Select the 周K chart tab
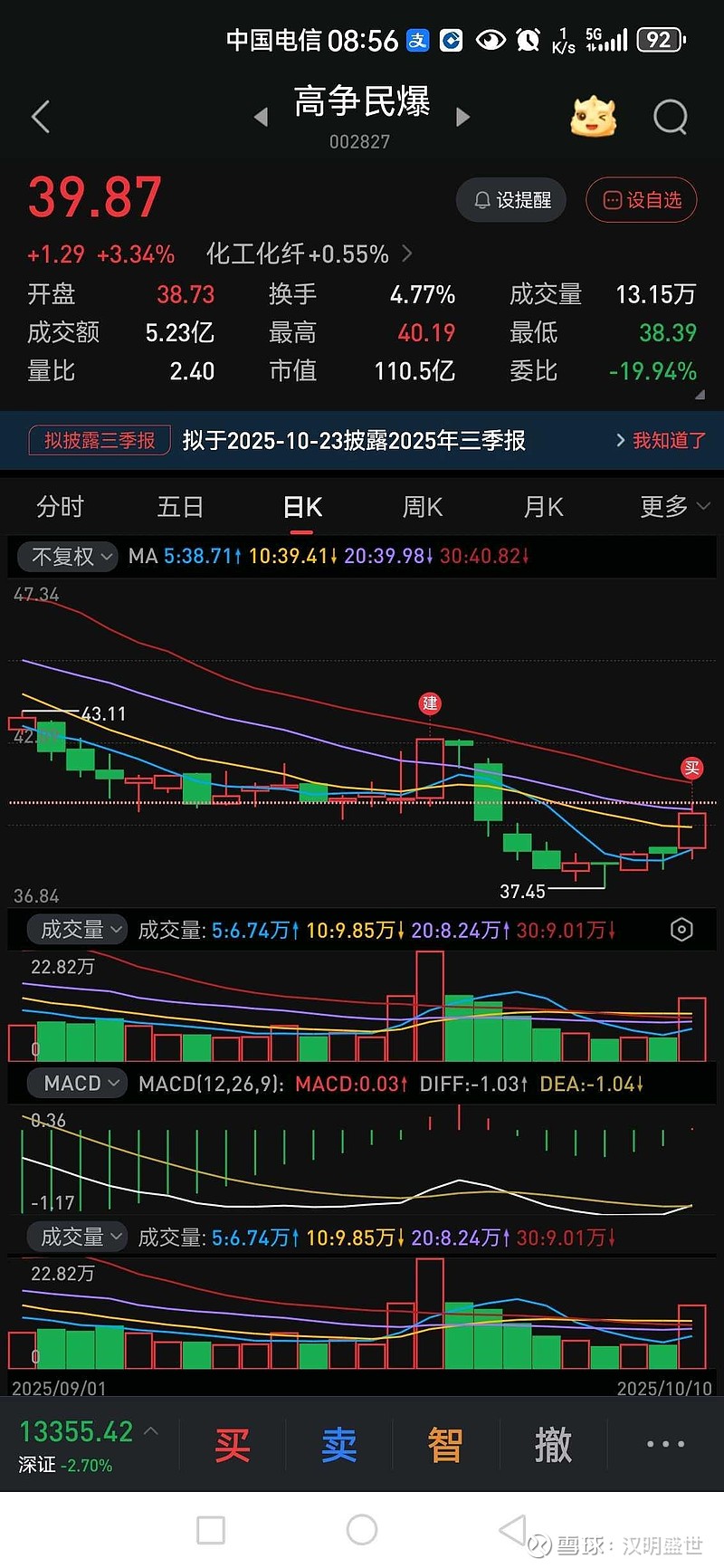724x1568 pixels. point(422,507)
